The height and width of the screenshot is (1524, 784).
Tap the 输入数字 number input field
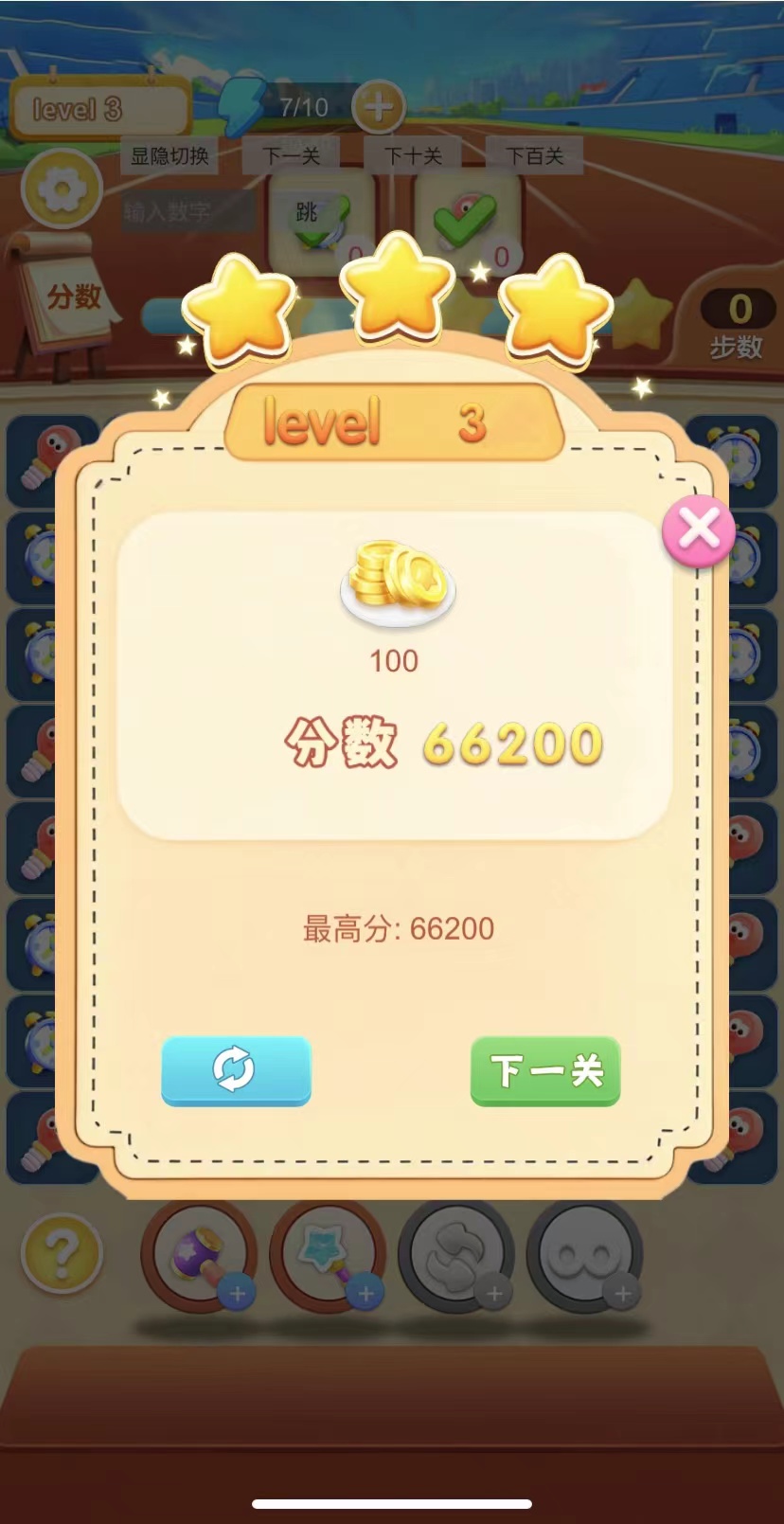click(187, 211)
